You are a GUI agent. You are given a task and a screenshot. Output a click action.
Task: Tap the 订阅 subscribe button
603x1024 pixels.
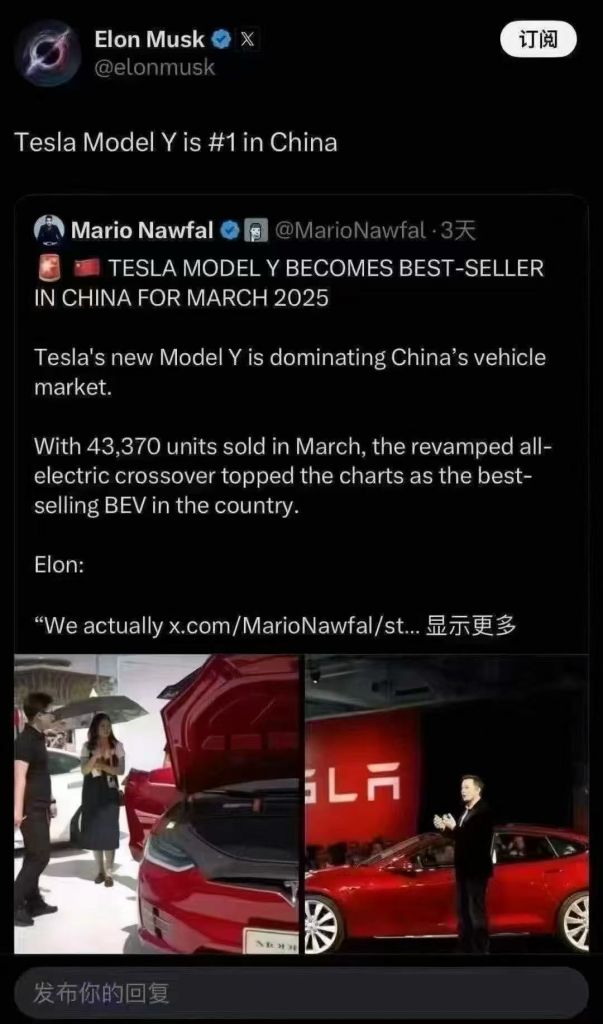pyautogui.click(x=538, y=40)
